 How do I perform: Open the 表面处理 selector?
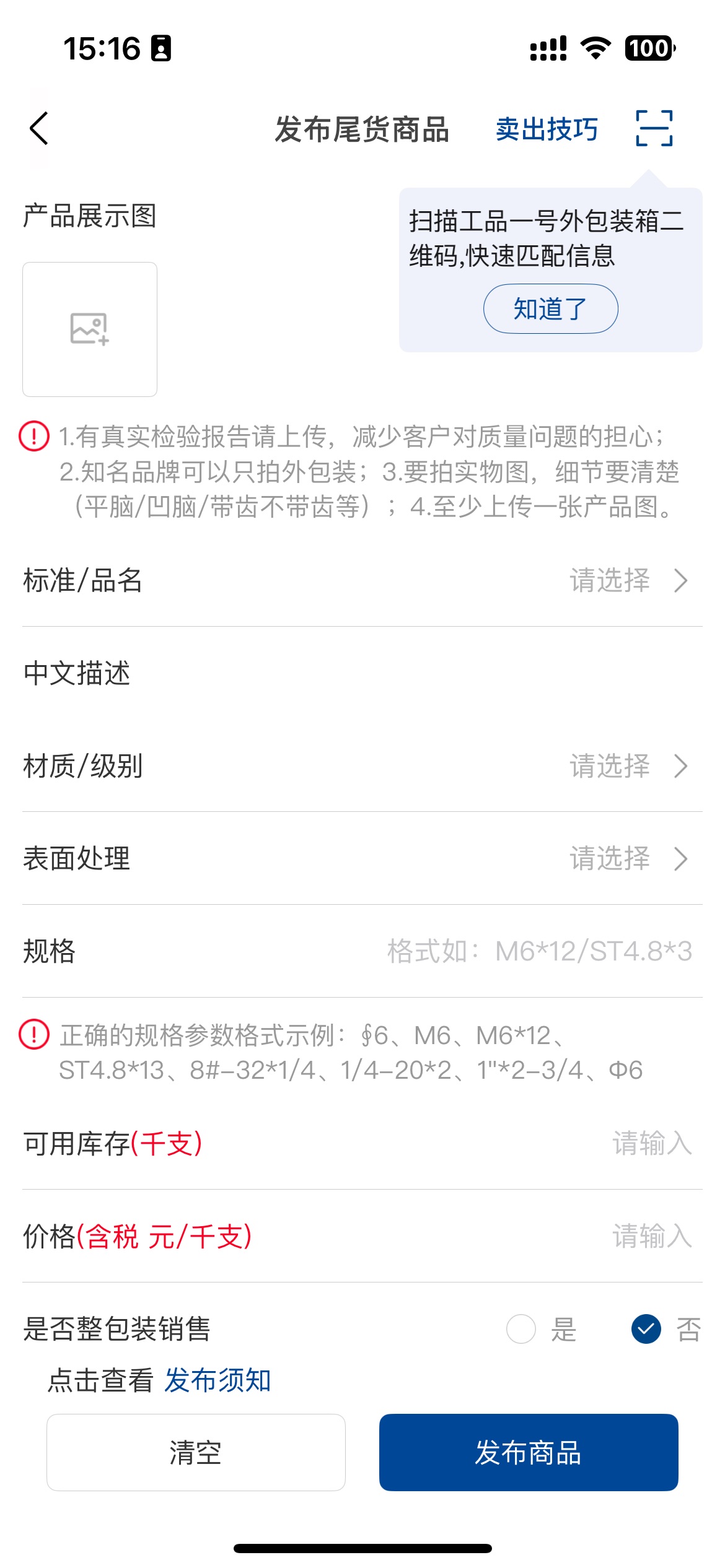click(627, 859)
